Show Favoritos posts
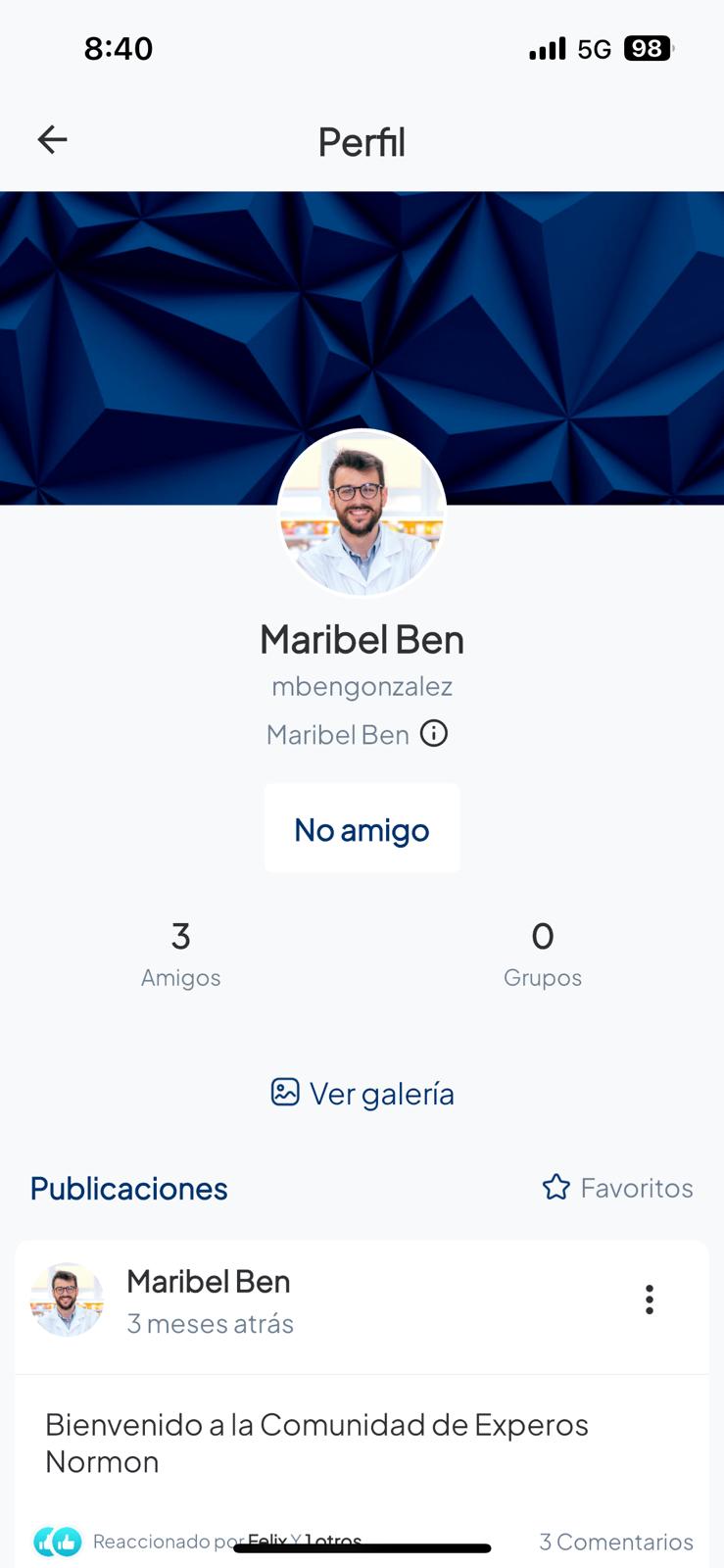Image resolution: width=724 pixels, height=1568 pixels. pyautogui.click(x=618, y=1188)
